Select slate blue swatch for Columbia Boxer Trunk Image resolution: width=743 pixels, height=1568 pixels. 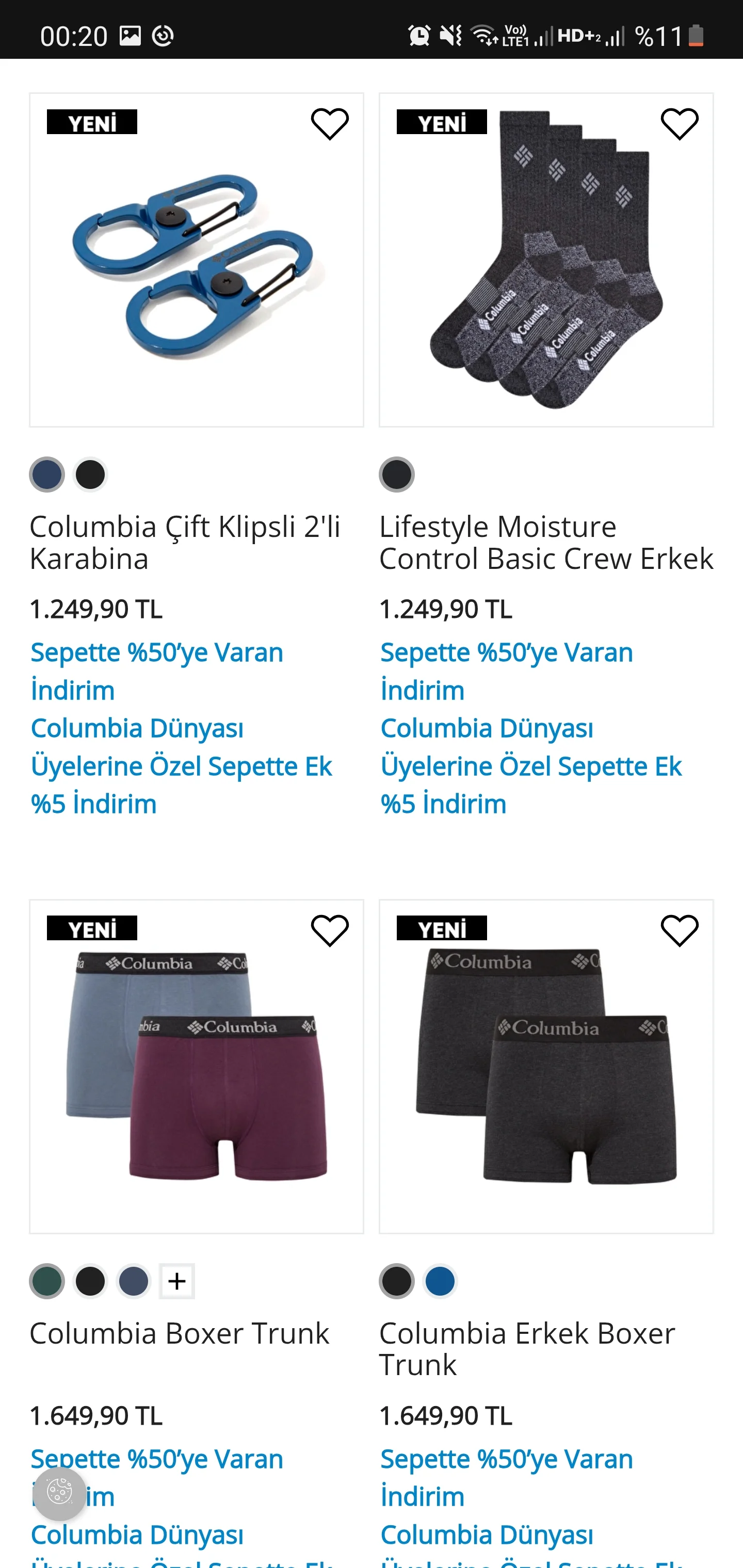(x=134, y=1281)
